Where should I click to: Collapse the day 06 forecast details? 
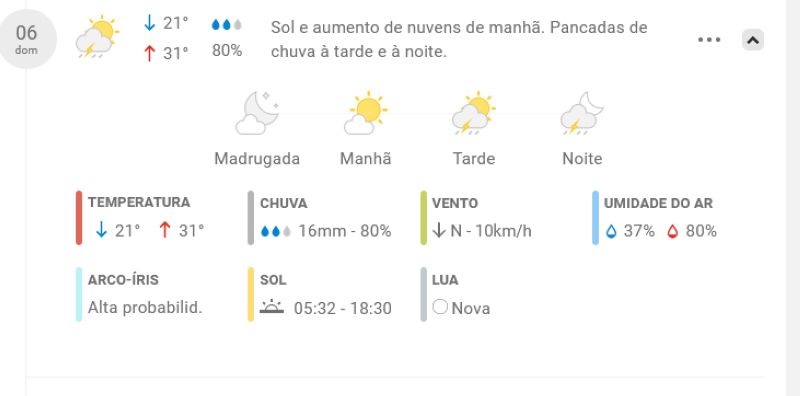753,40
